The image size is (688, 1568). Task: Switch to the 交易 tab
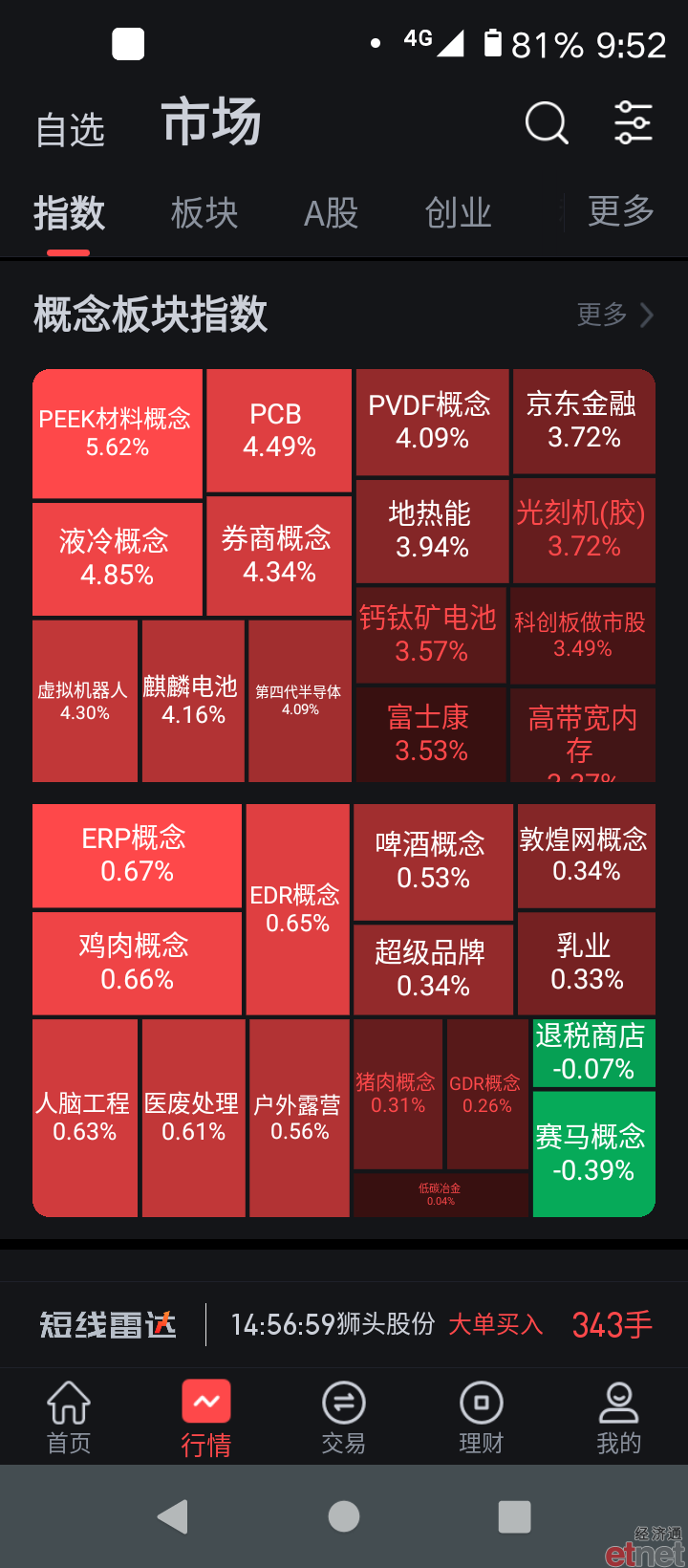point(344,1417)
